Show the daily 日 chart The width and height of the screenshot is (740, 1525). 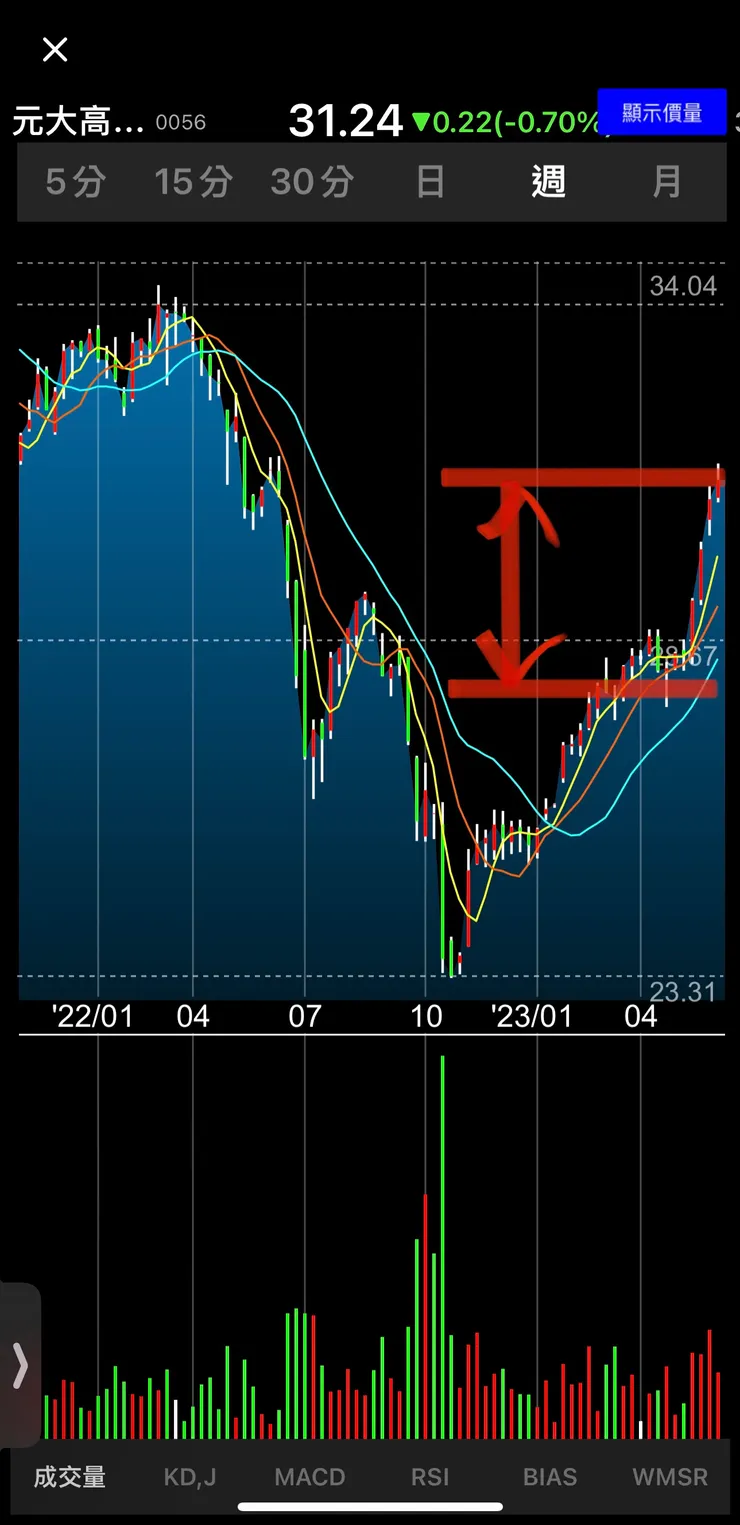pyautogui.click(x=430, y=182)
